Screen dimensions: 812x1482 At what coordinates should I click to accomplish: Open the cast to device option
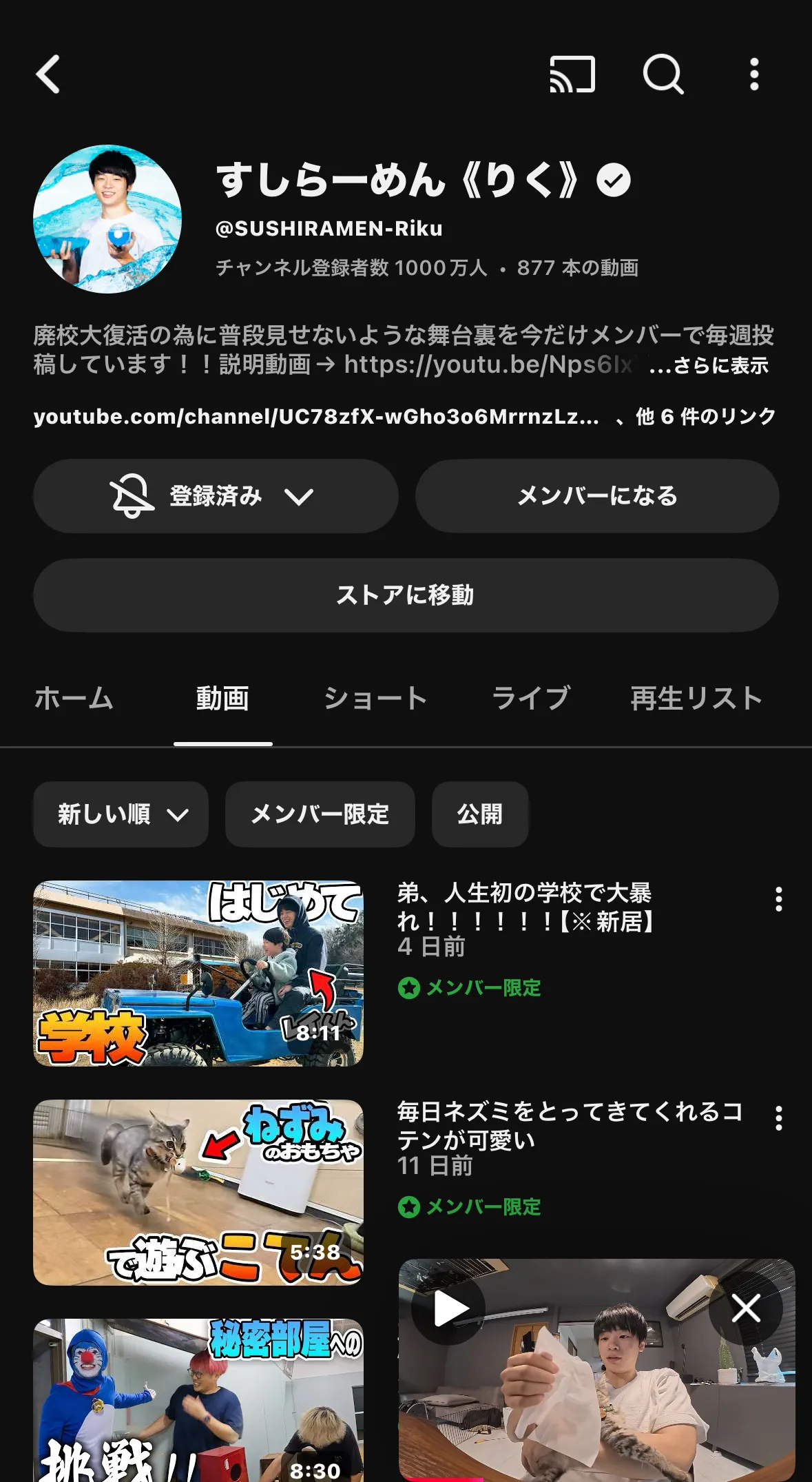coord(572,74)
